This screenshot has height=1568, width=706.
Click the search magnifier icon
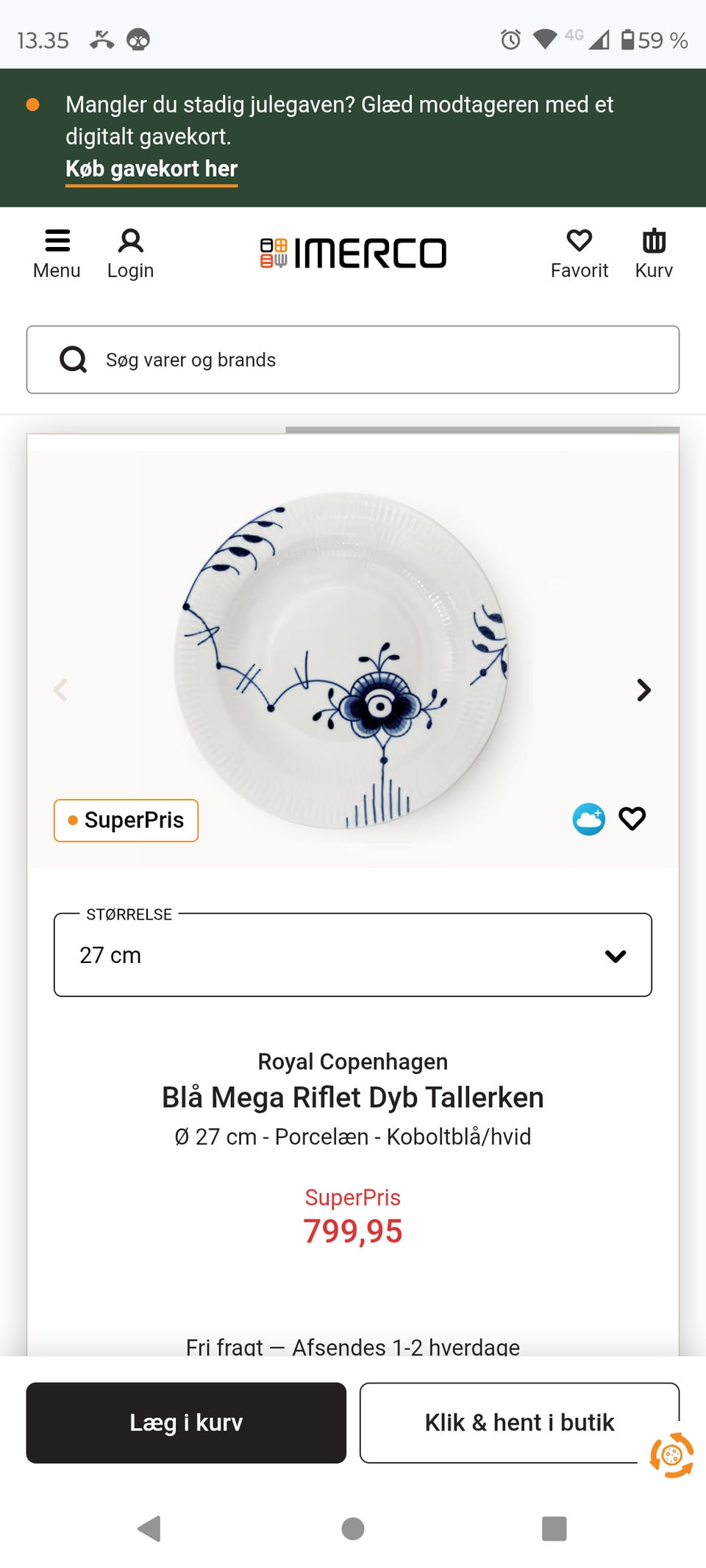pyautogui.click(x=73, y=359)
